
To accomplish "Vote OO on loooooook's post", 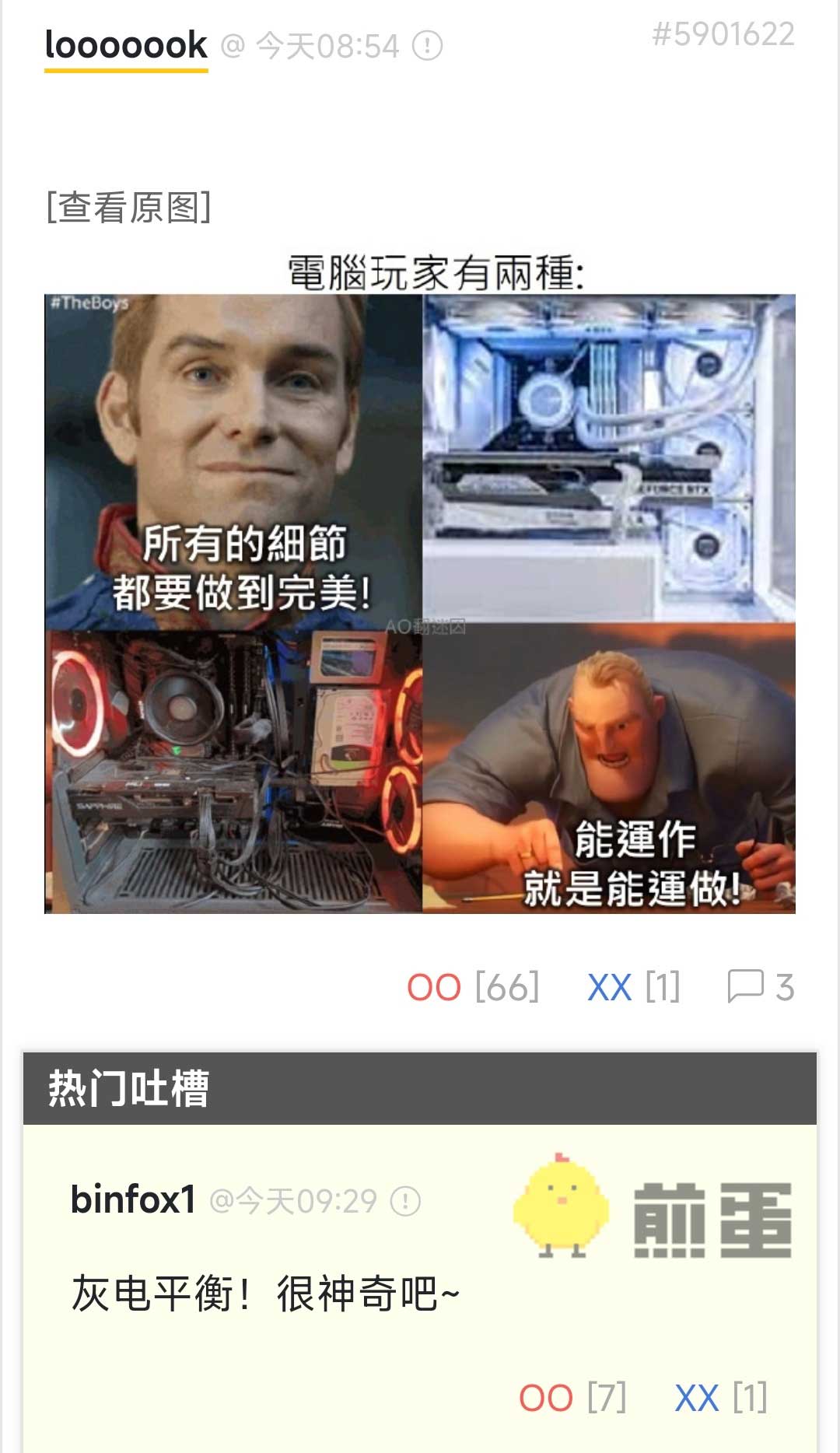I will [435, 988].
